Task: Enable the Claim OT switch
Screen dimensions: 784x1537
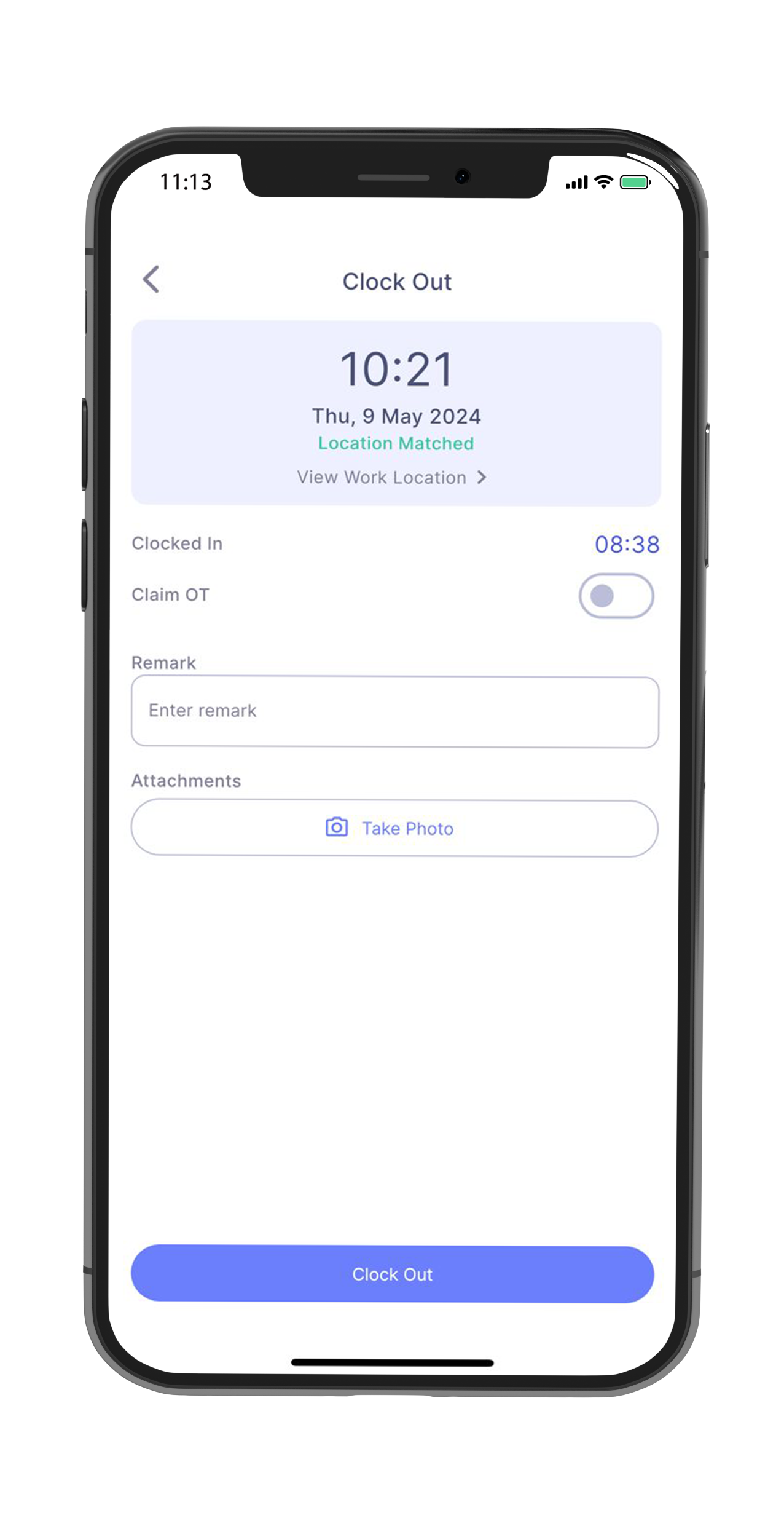Action: (616, 596)
